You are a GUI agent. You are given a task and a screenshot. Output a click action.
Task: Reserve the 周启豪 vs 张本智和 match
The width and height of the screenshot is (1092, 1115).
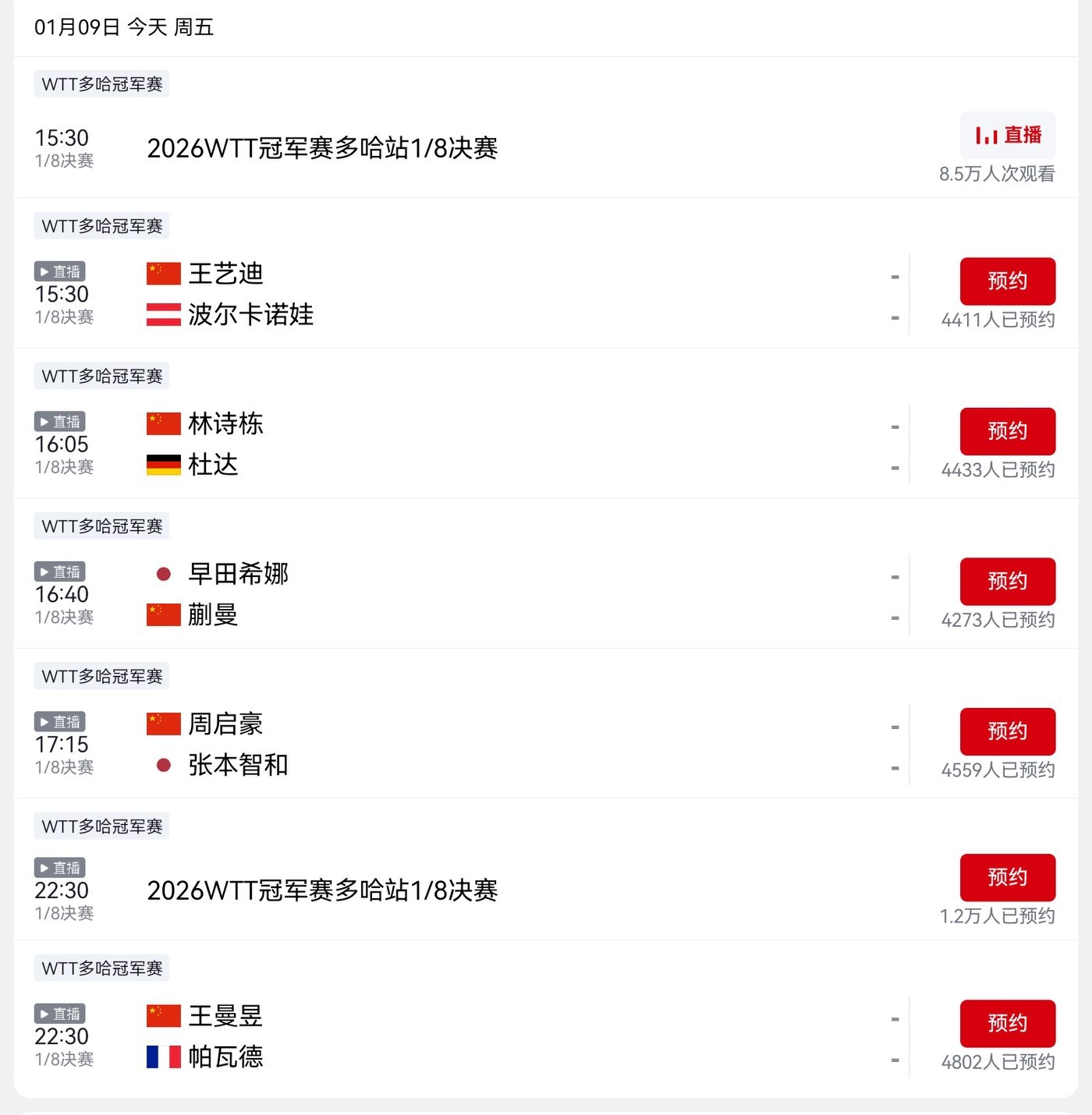pyautogui.click(x=1007, y=731)
